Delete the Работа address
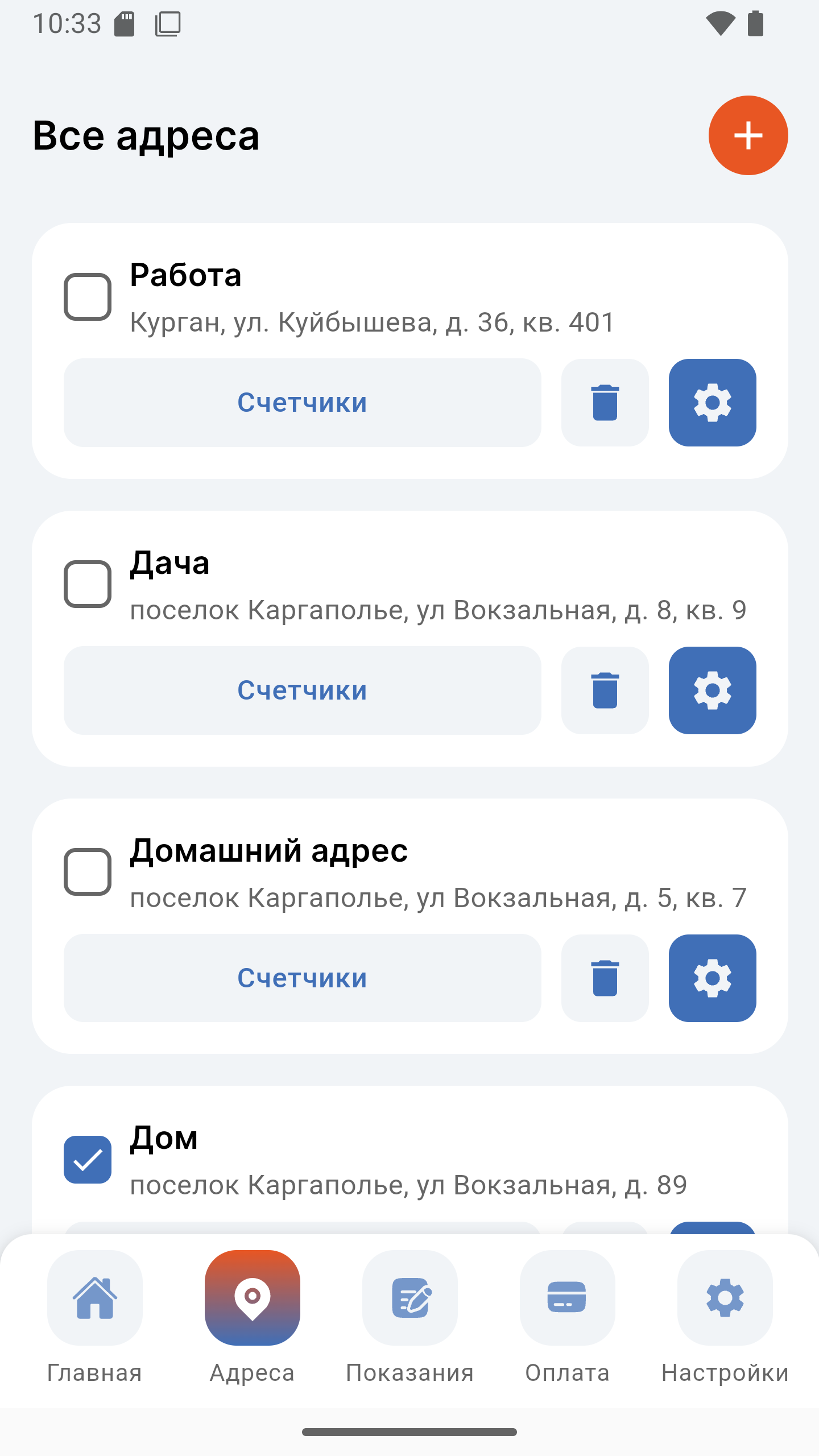 point(605,403)
